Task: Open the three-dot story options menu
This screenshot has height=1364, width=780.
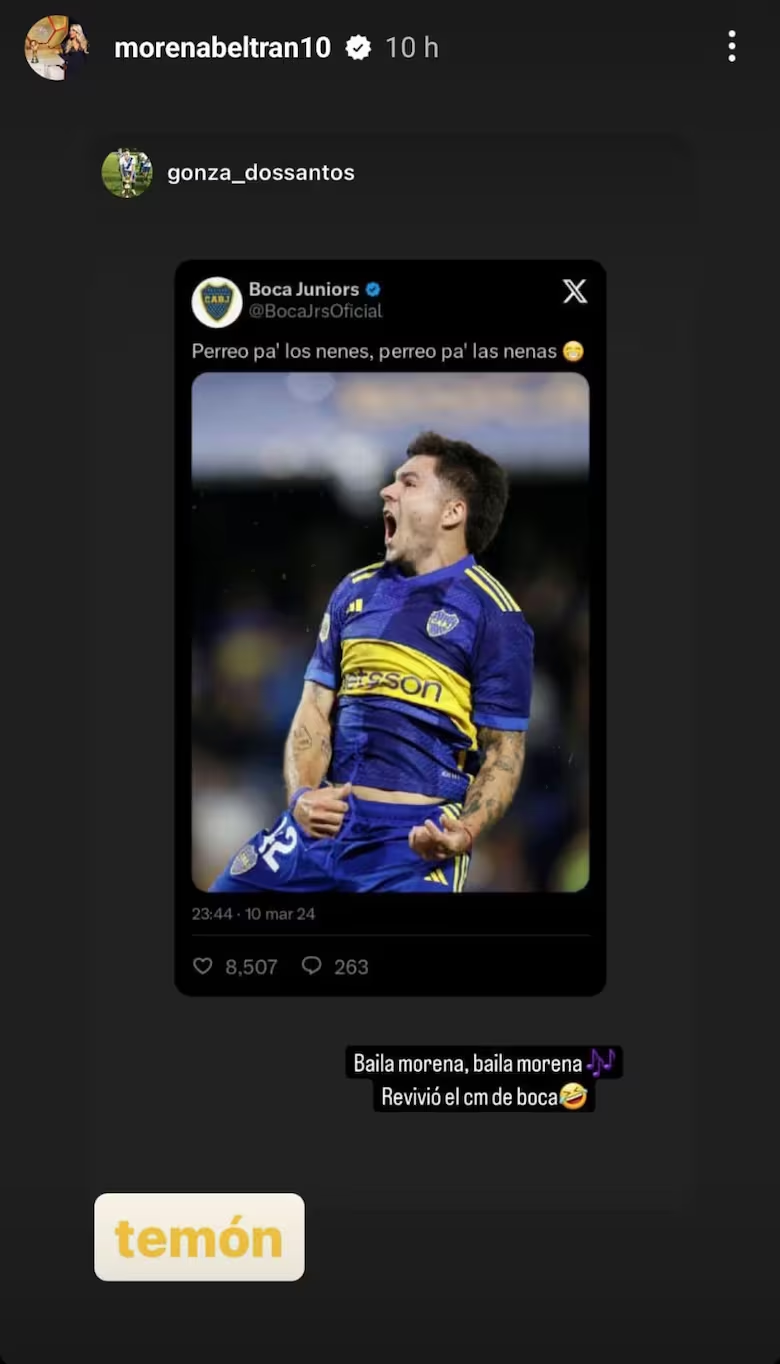Action: pyautogui.click(x=732, y=47)
